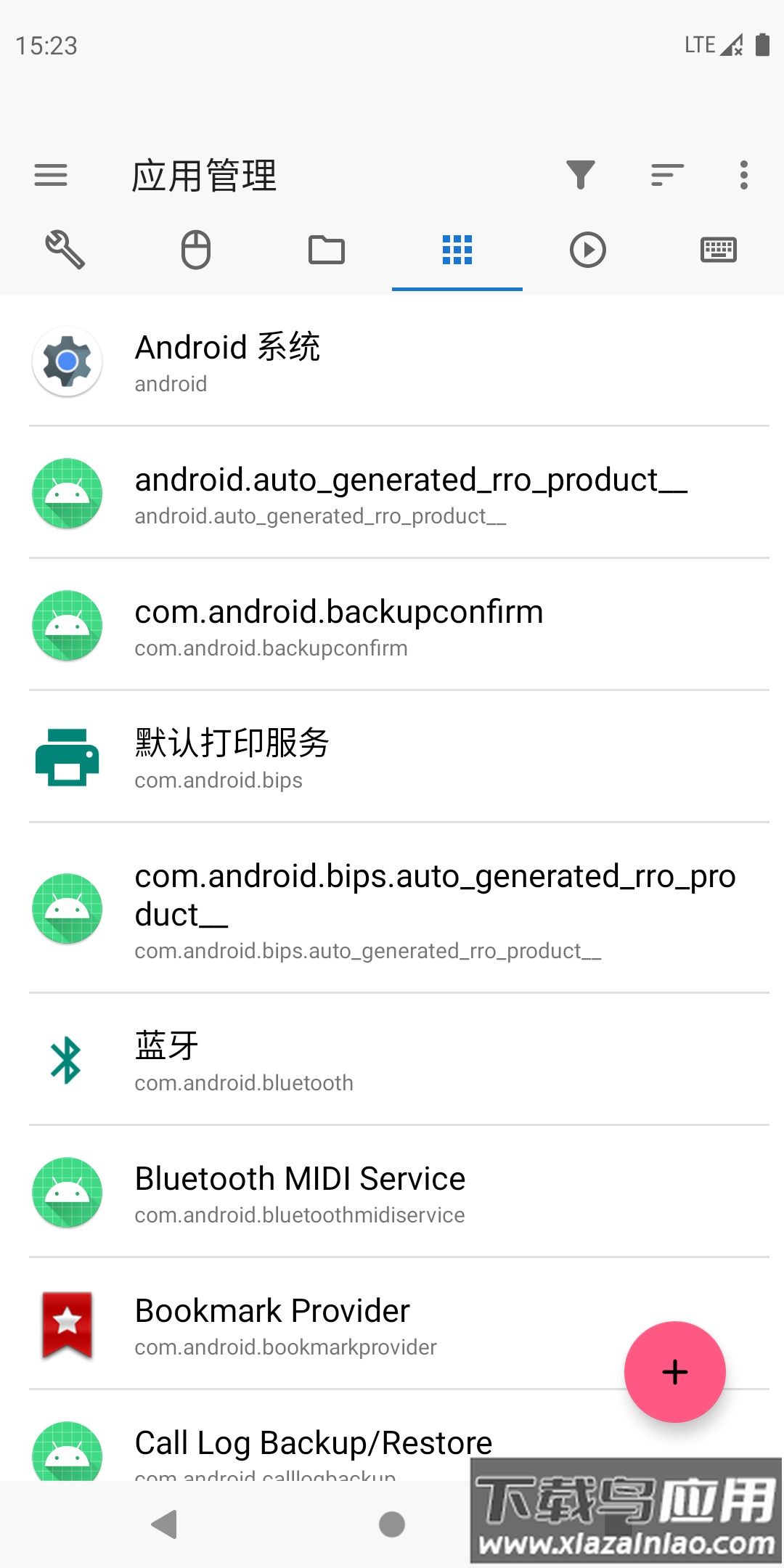Viewport: 784px width, 1568px height.
Task: Click the Bluetooth app icon
Action: tap(65, 1061)
